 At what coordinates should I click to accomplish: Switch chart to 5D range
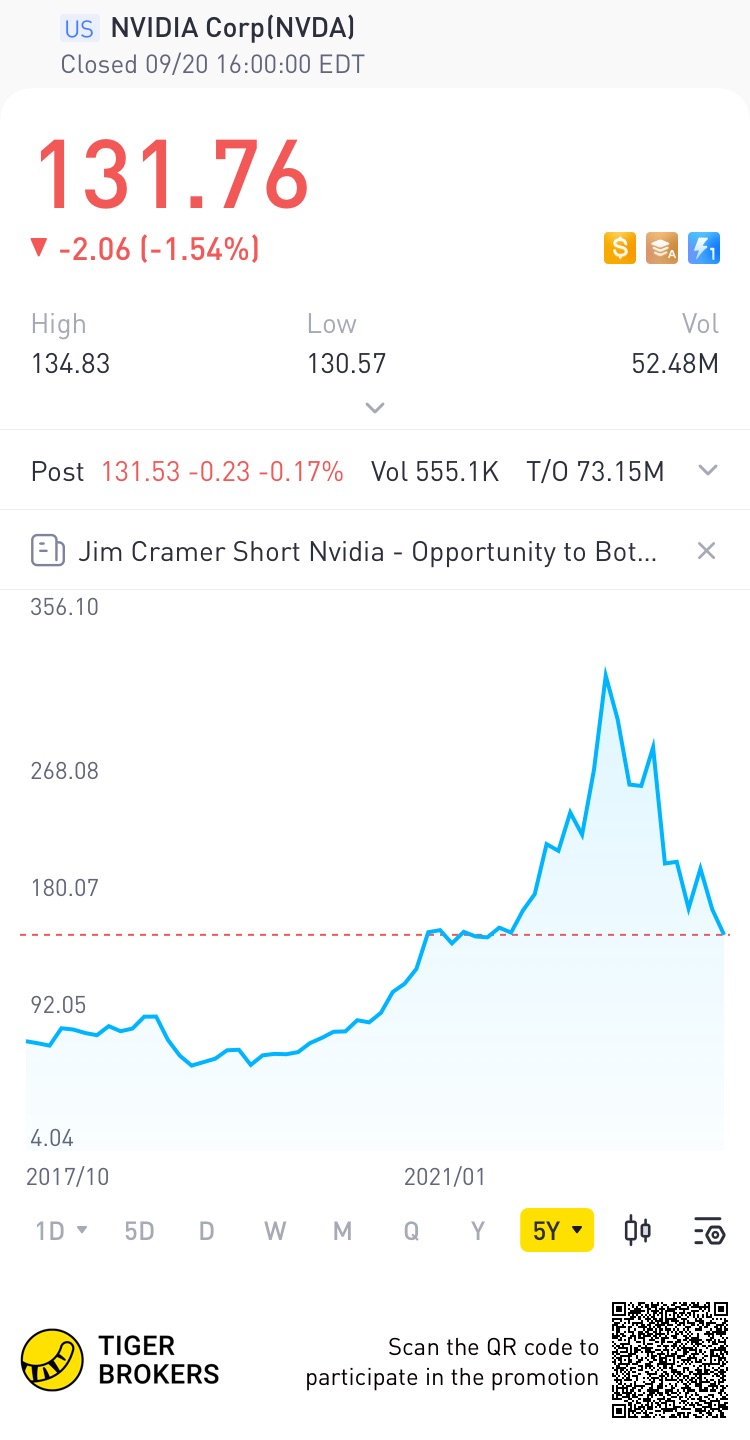coord(139,1230)
